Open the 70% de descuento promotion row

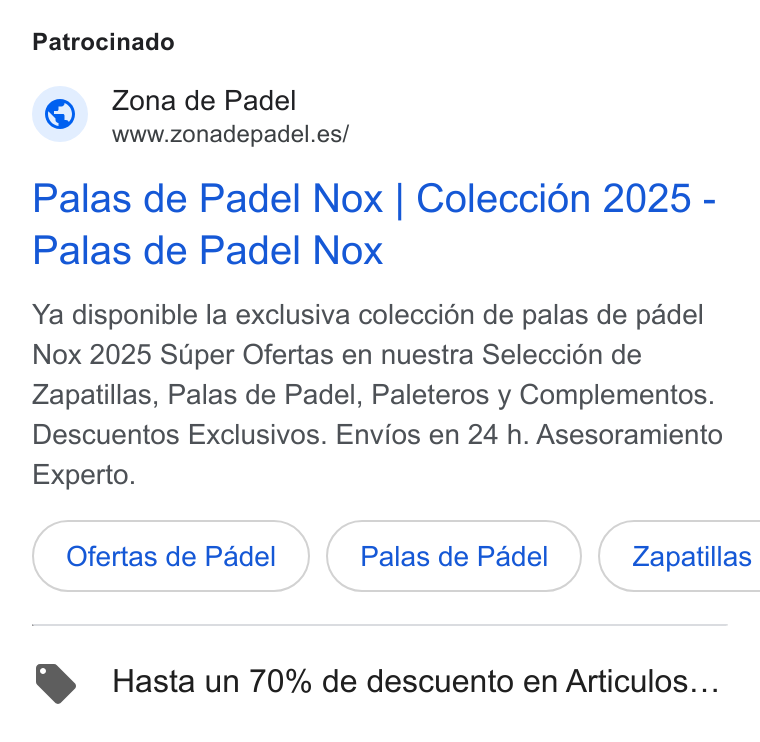click(380, 681)
